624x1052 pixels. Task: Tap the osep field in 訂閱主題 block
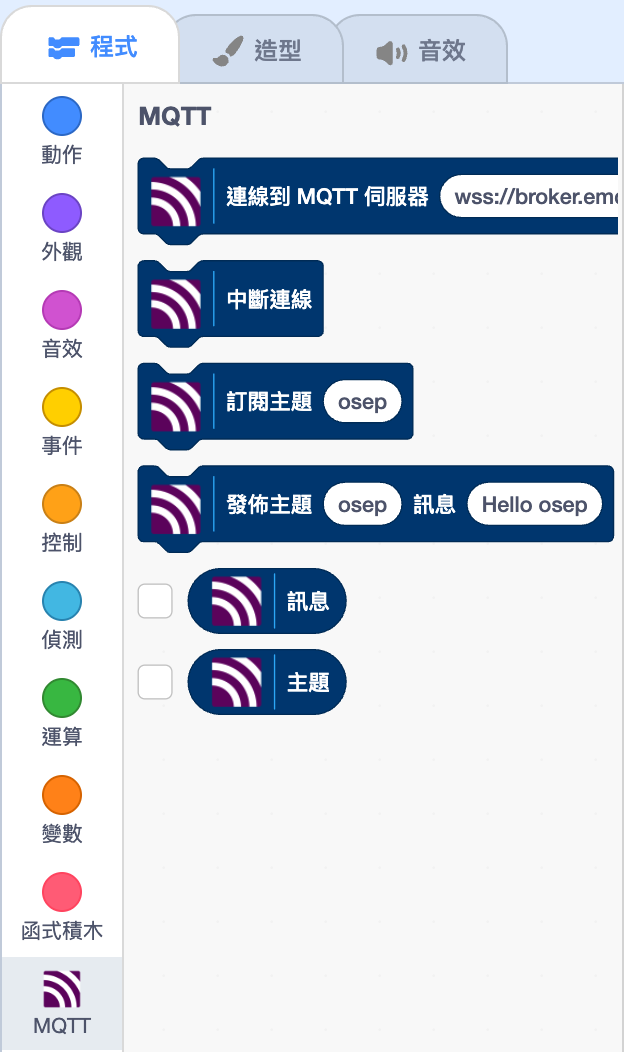tap(362, 402)
